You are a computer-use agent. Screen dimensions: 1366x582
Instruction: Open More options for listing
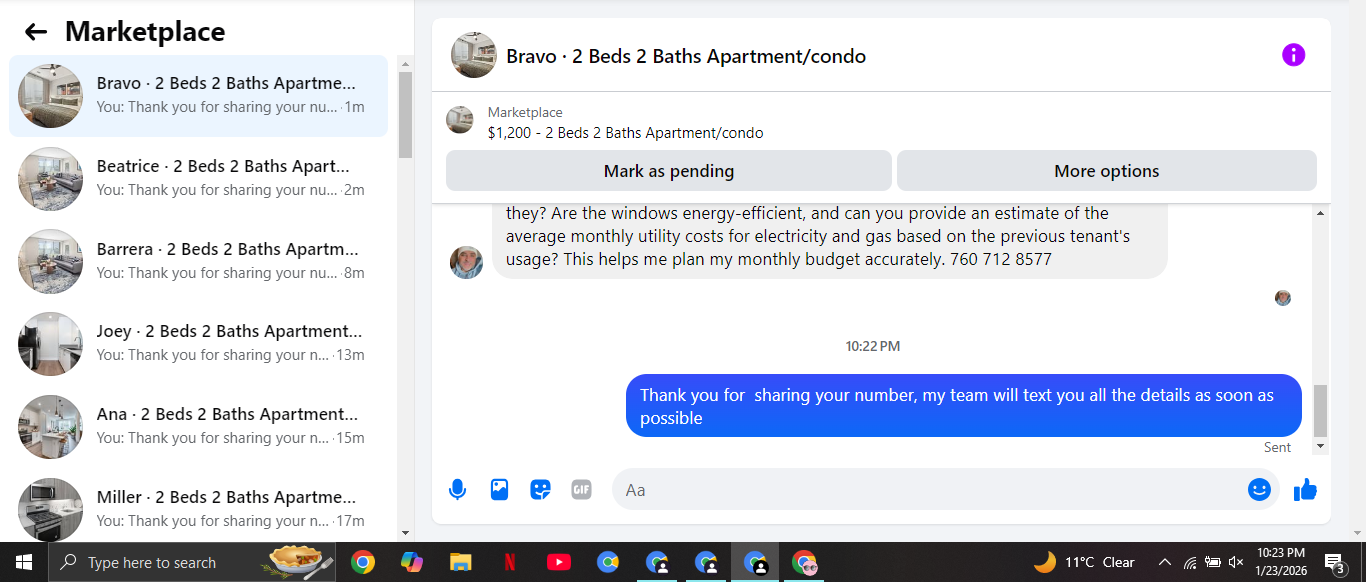(x=1106, y=171)
